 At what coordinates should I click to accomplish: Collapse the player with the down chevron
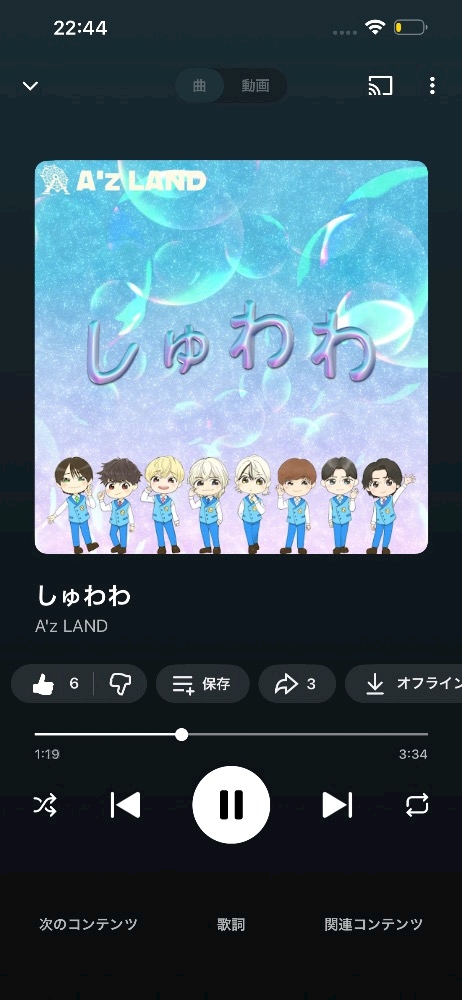pos(31,85)
